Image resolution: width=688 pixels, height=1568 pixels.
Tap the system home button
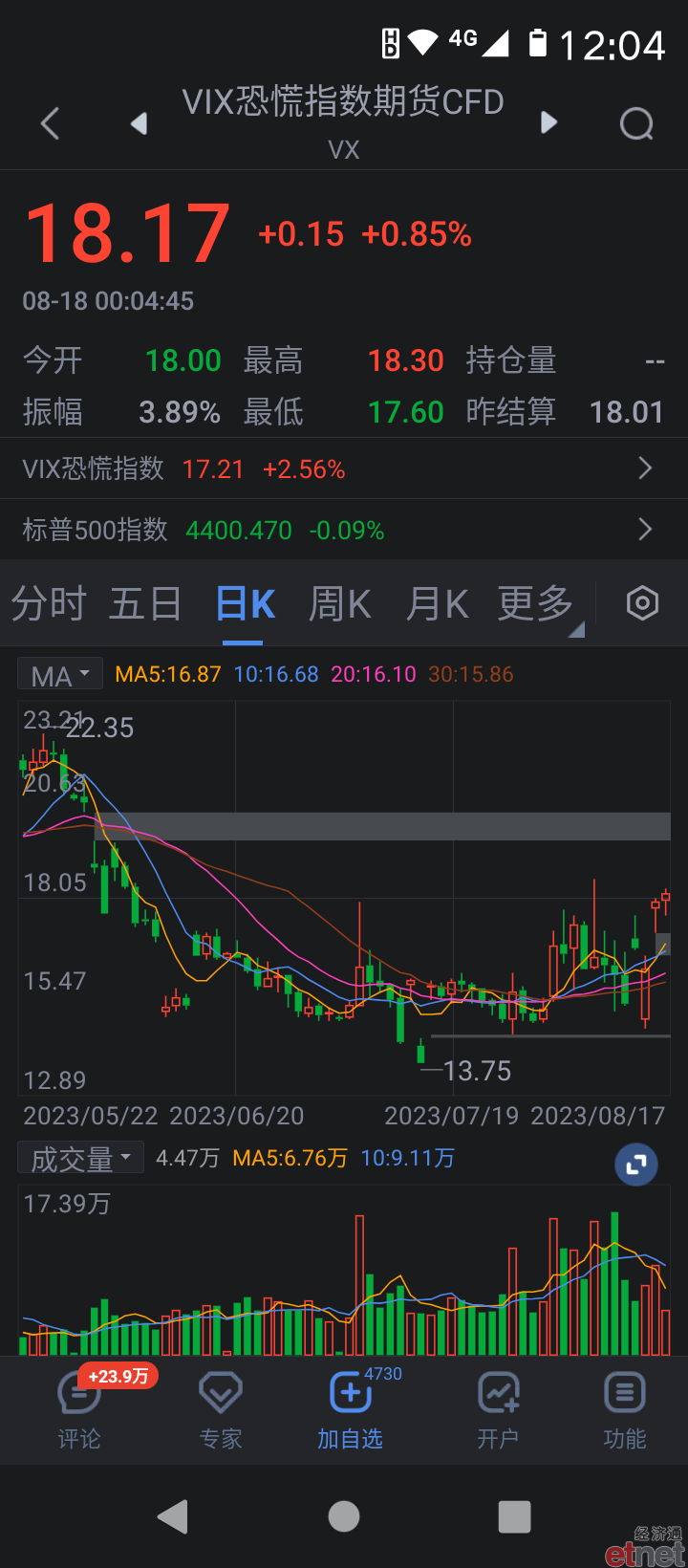[x=344, y=1516]
